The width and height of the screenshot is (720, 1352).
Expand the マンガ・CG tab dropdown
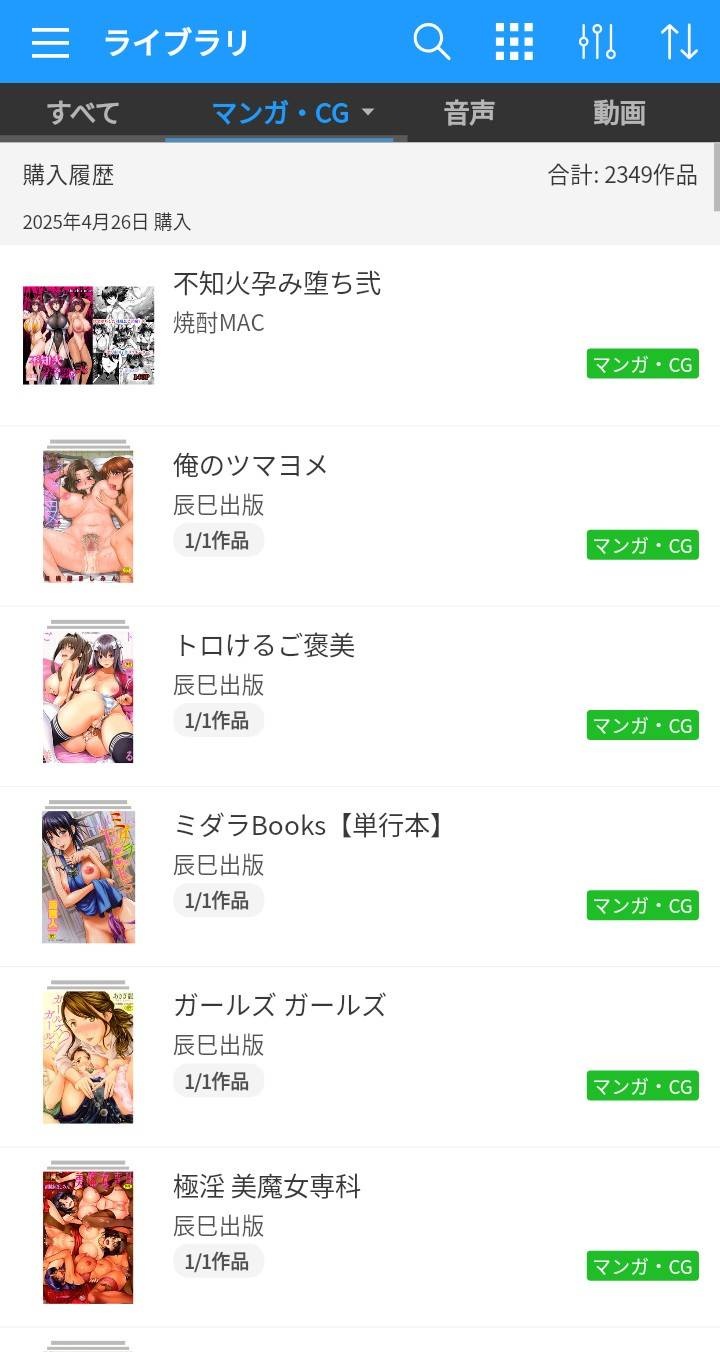tap(367, 113)
